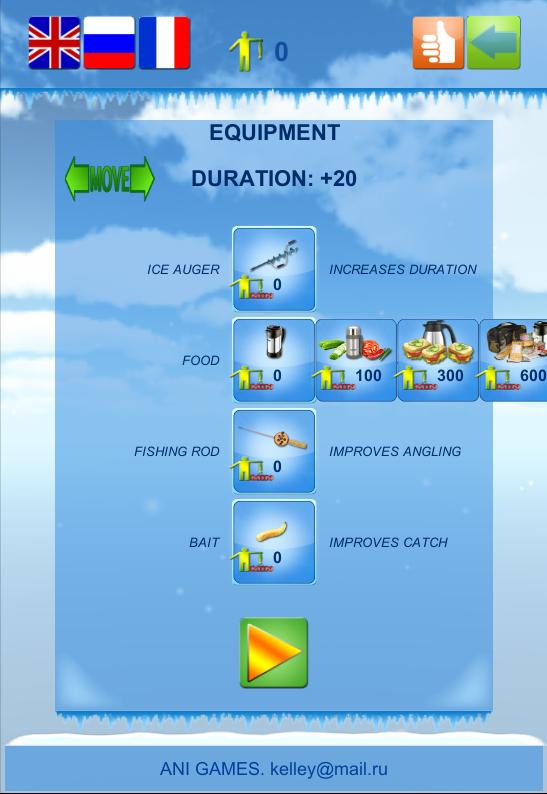547x794 pixels.
Task: Select the ice auger costing 0
Action: coord(274,269)
